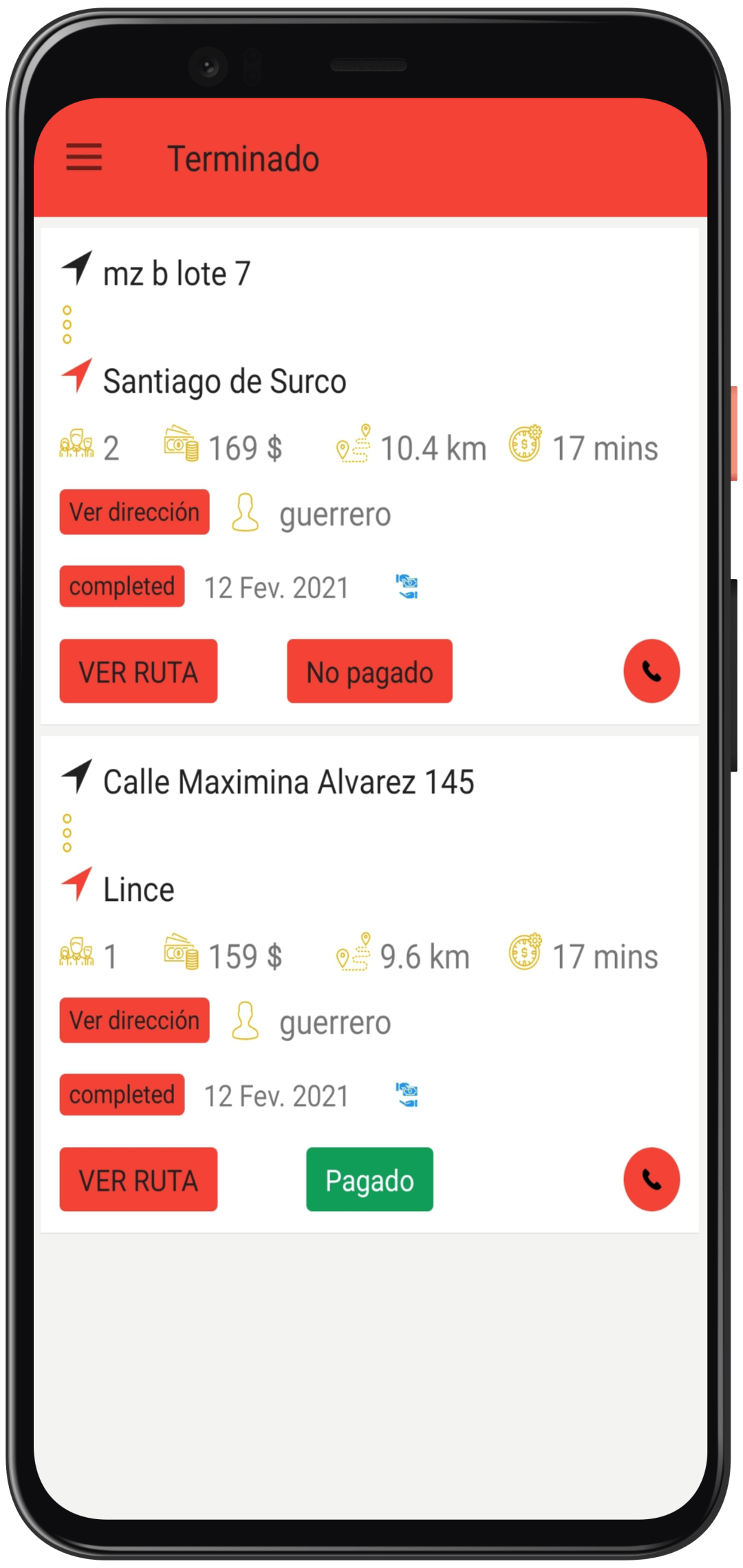Call the passenger of the 169 $ trip
The width and height of the screenshot is (743, 1568).
(x=651, y=671)
